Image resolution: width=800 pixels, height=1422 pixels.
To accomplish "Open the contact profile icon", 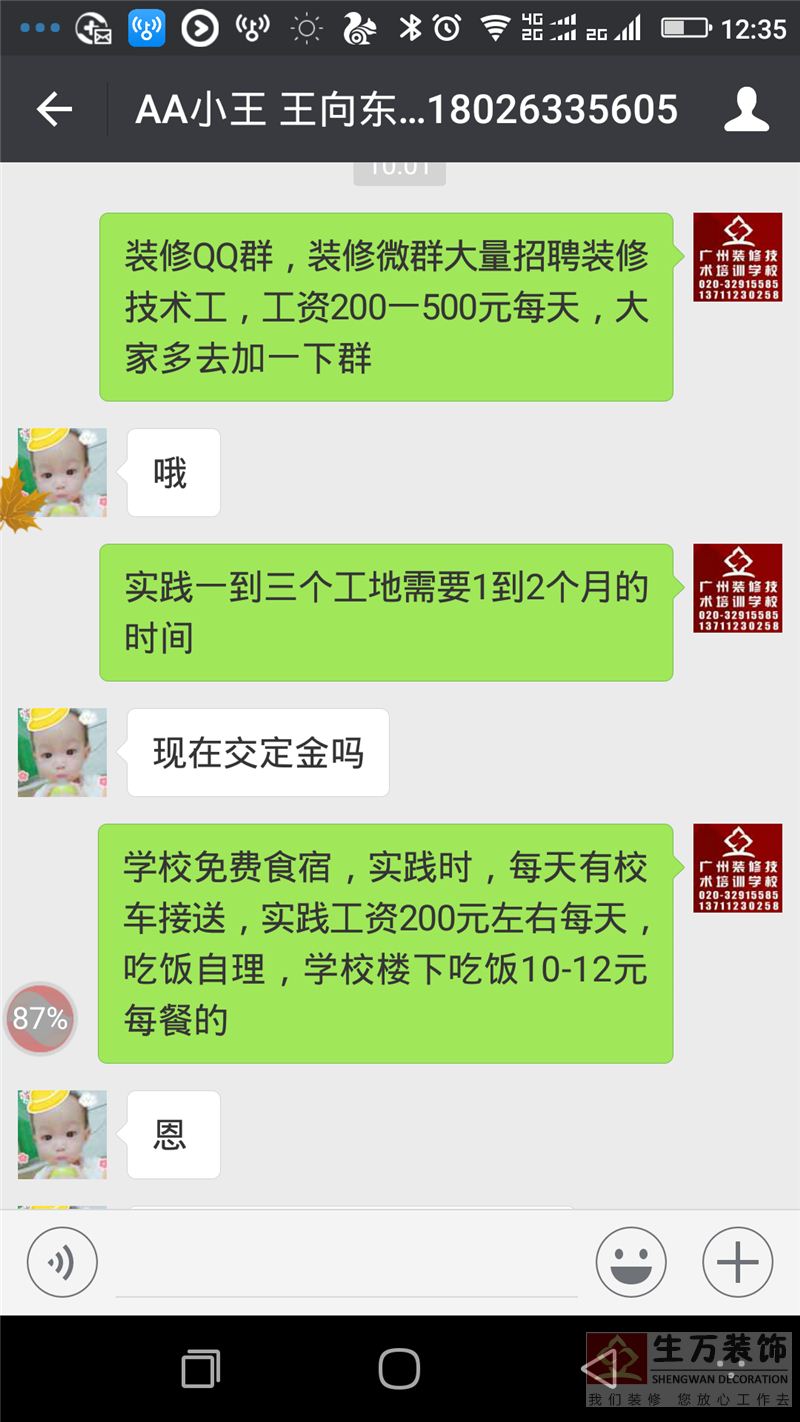I will [x=746, y=109].
